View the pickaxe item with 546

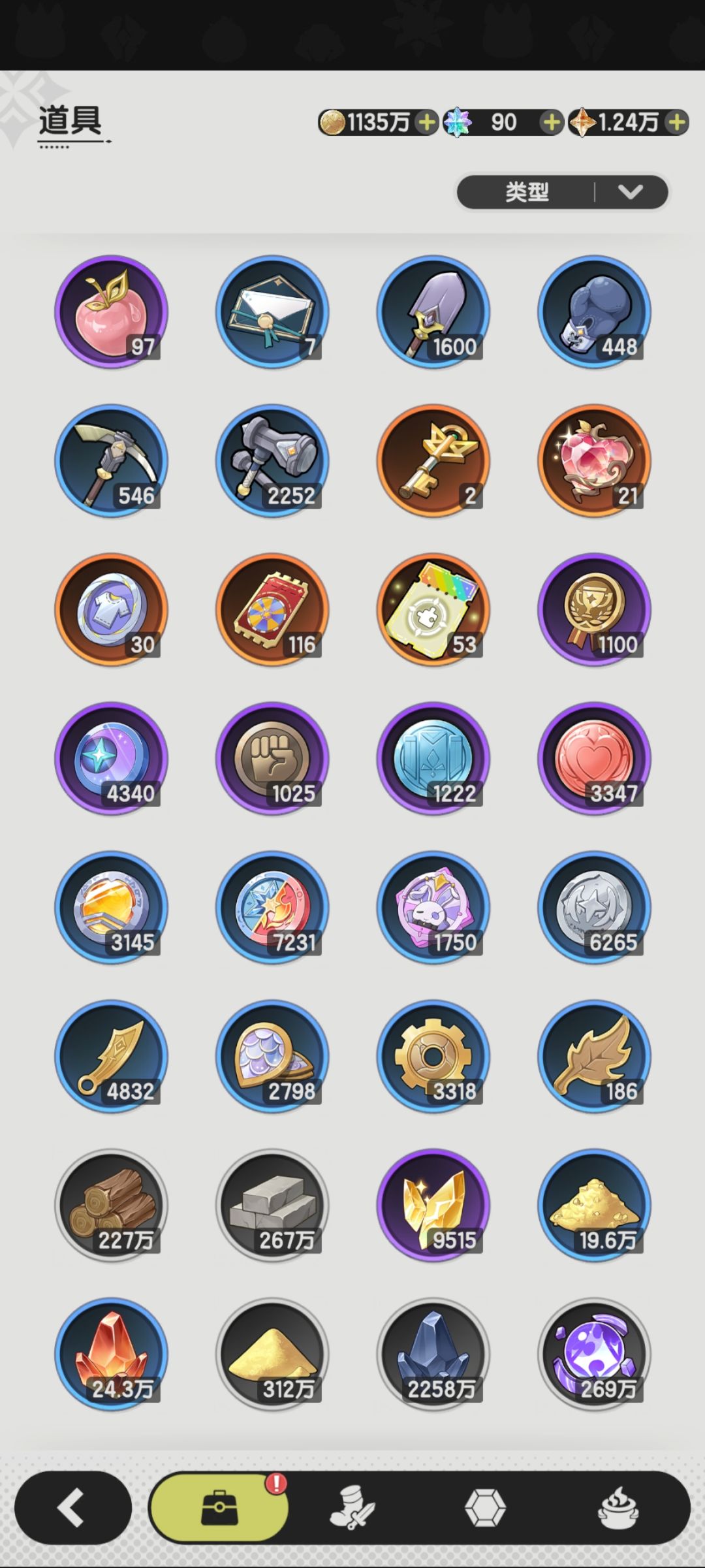pos(111,460)
